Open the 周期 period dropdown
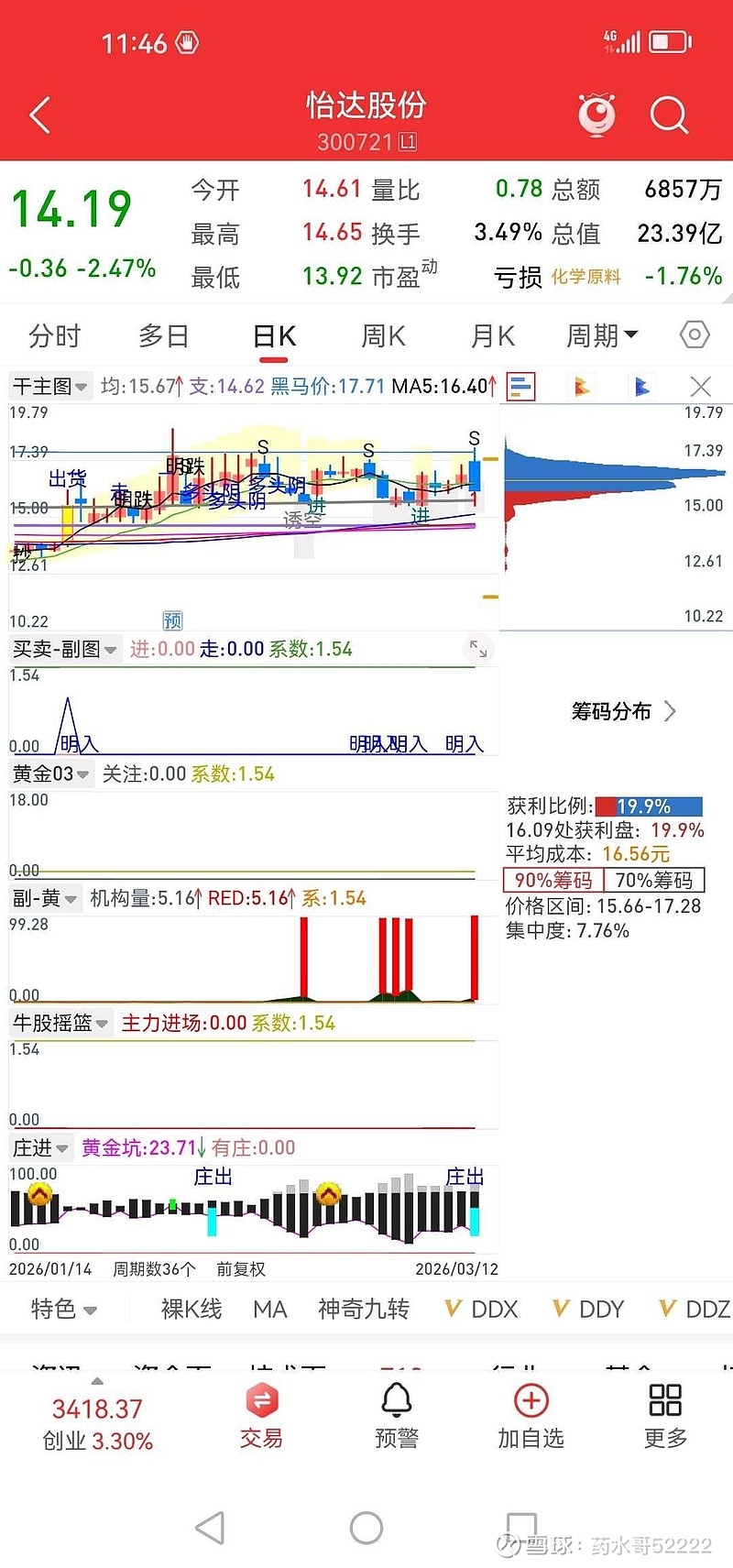733x1568 pixels. tap(602, 335)
